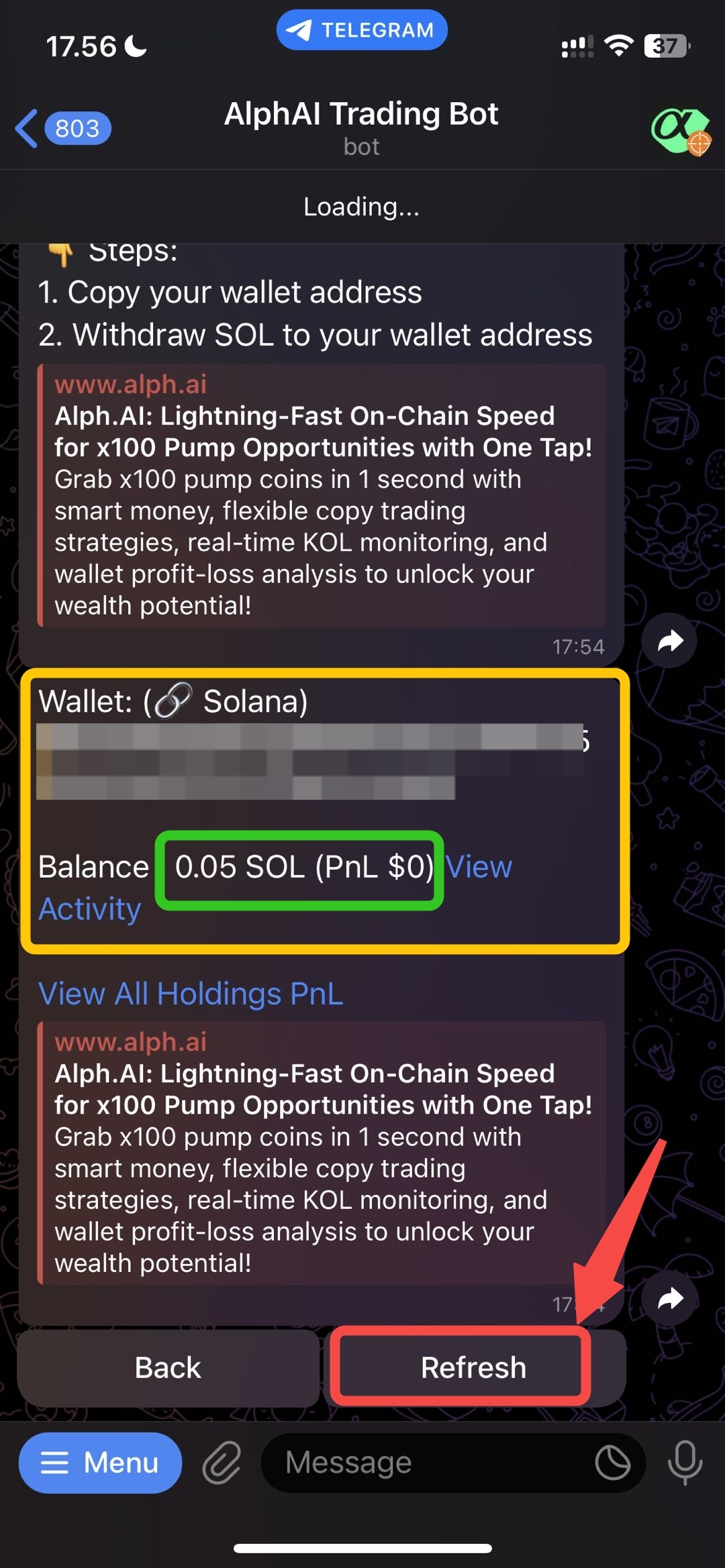Open www.alph.ai link in wallet message

click(x=131, y=1041)
